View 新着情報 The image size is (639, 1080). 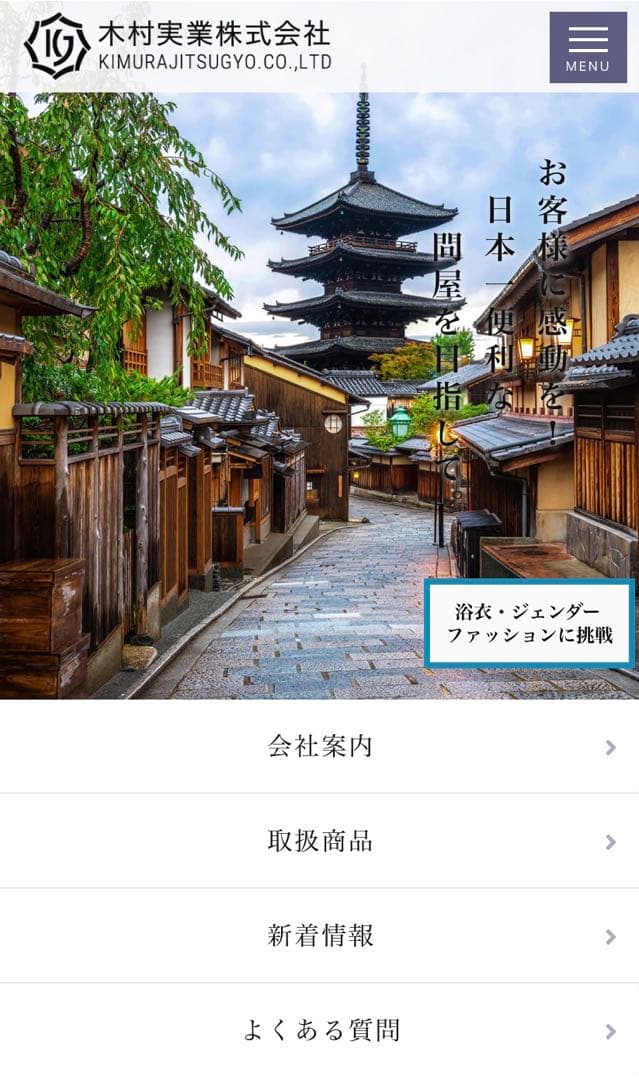tap(320, 936)
